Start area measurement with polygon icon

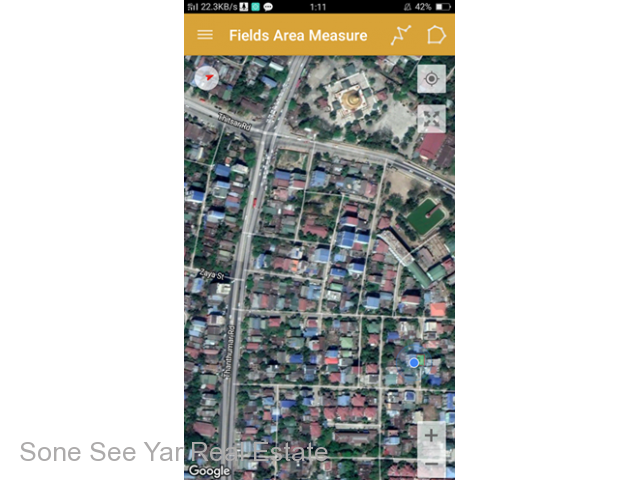436,35
